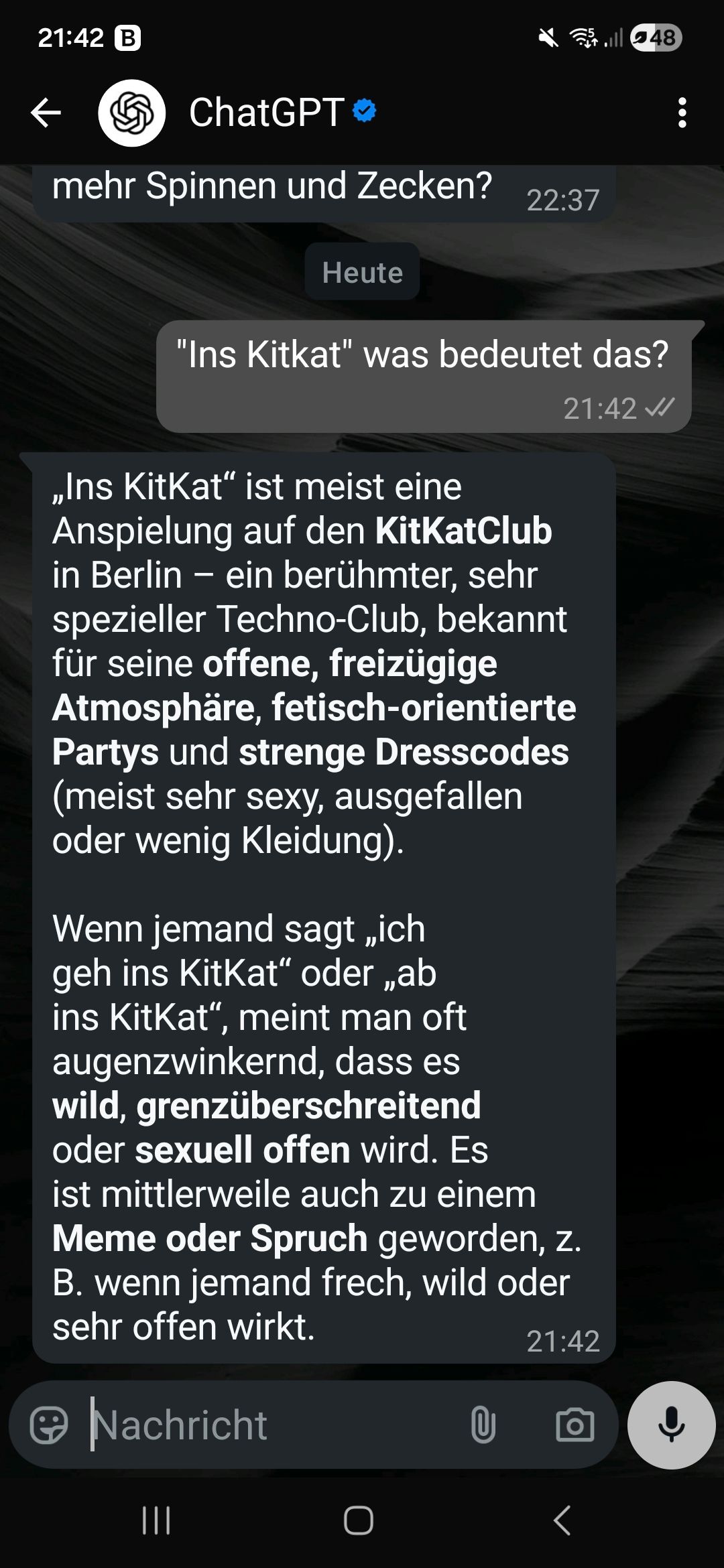
Task: Go to the home screen
Action: pyautogui.click(x=359, y=1520)
